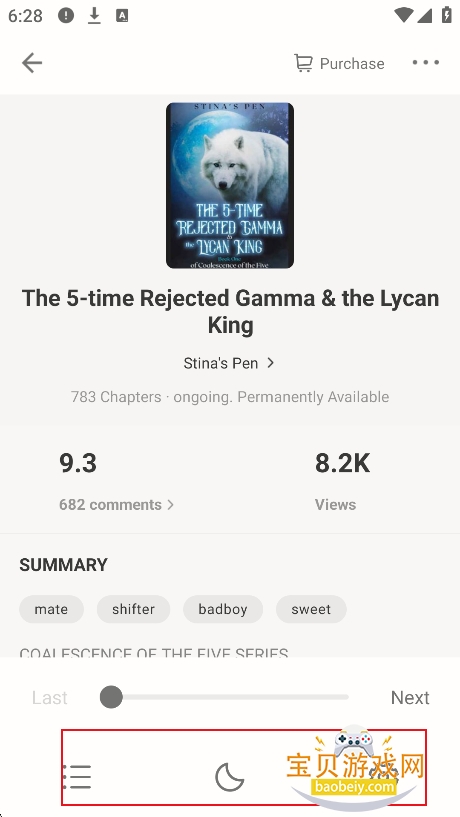Open the table of contents list icon
This screenshot has height=817, width=460.
tap(77, 777)
